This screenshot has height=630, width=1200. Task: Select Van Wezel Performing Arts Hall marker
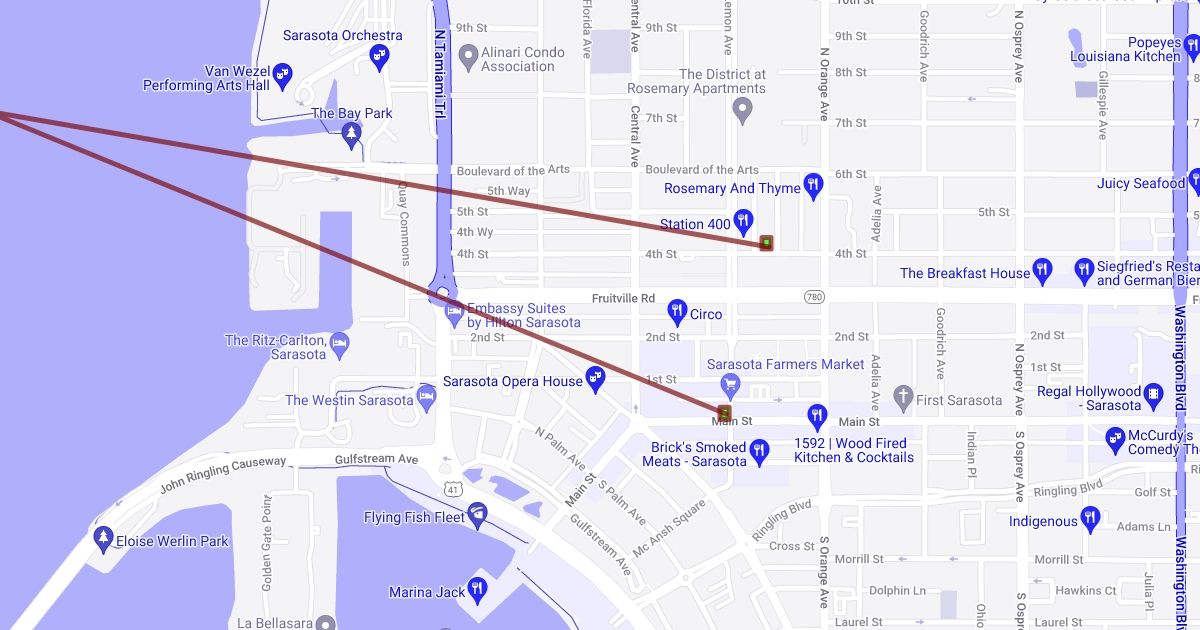point(283,72)
